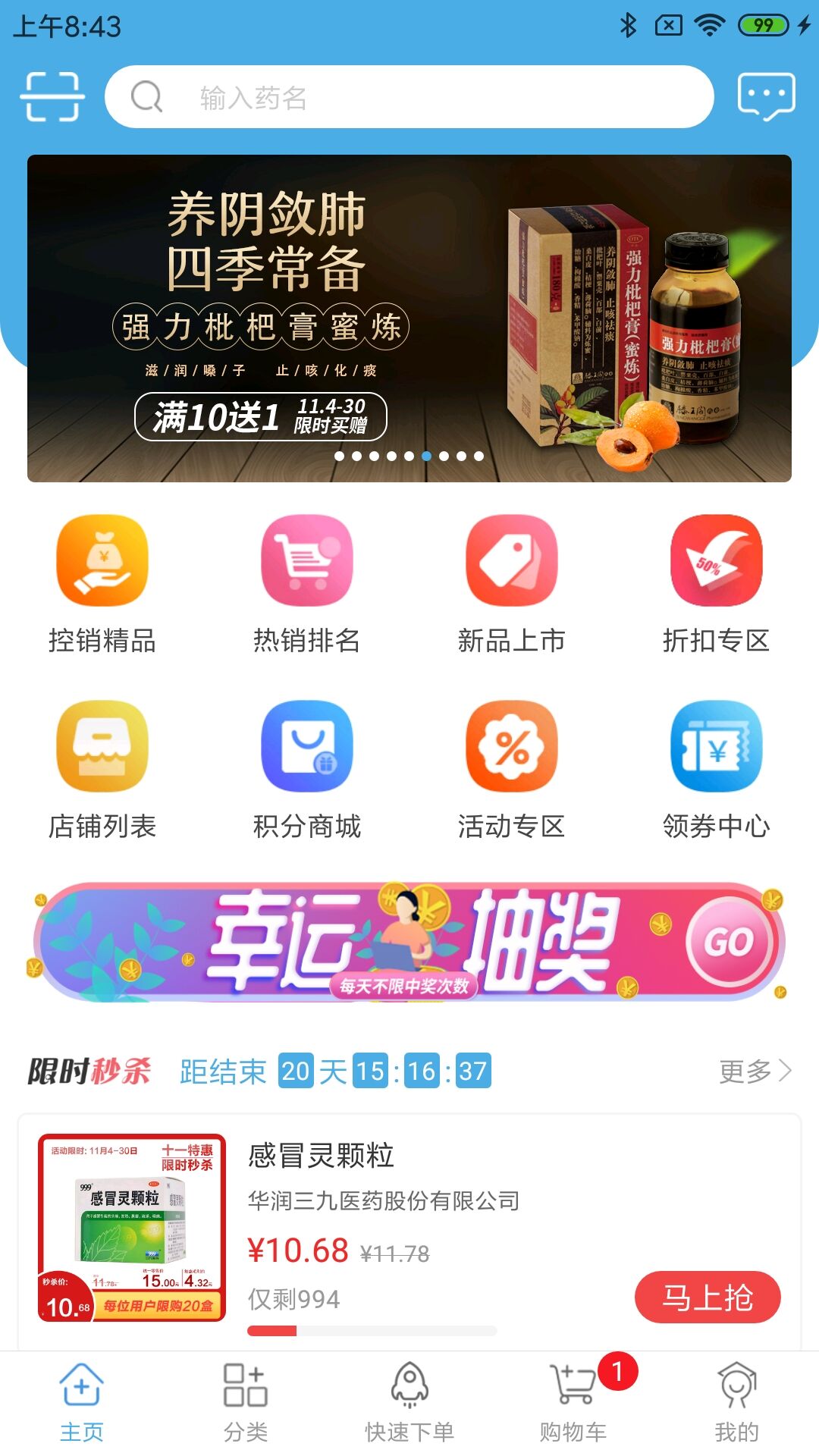Screen dimensions: 819x1456
Task: Tap the 输入药名 search field
Action: (409, 97)
